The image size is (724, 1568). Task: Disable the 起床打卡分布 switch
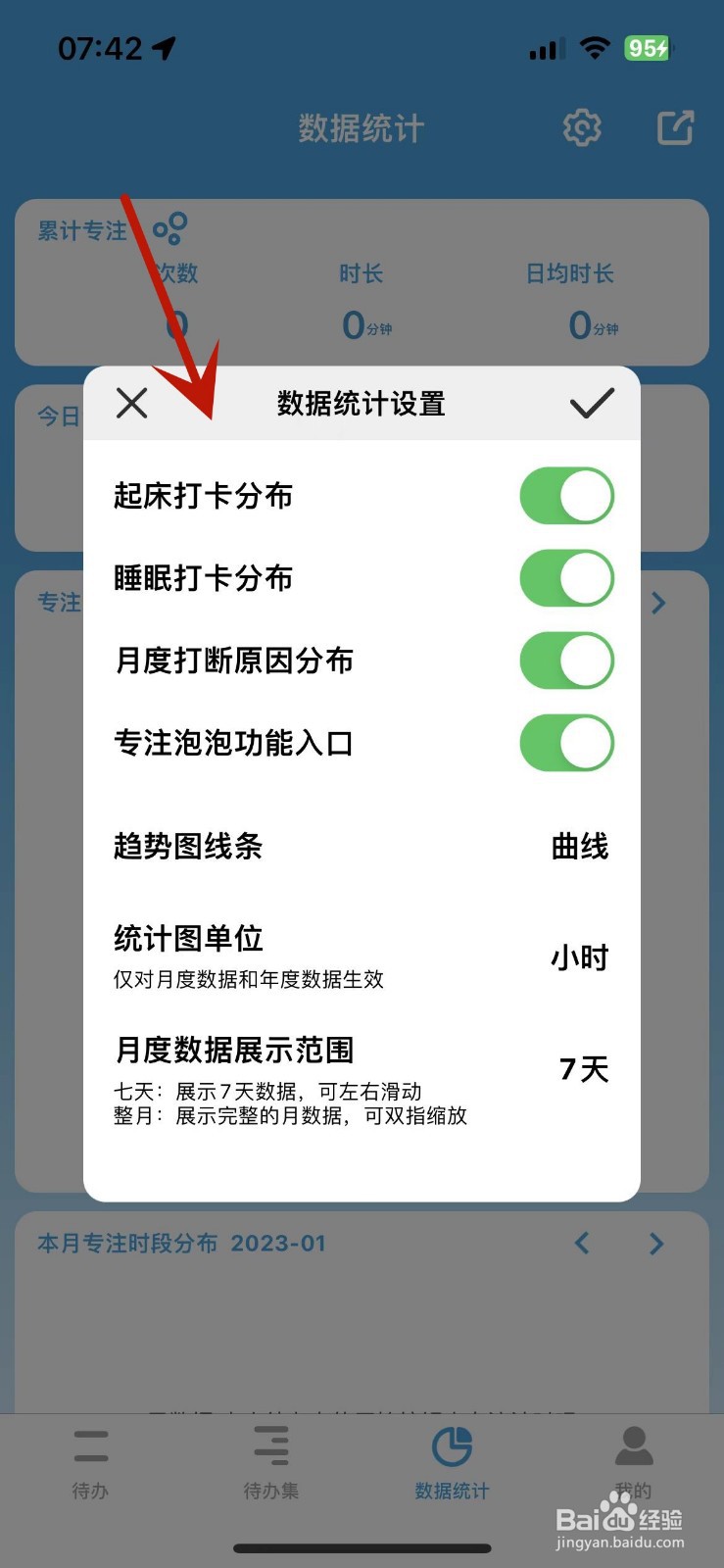[566, 496]
